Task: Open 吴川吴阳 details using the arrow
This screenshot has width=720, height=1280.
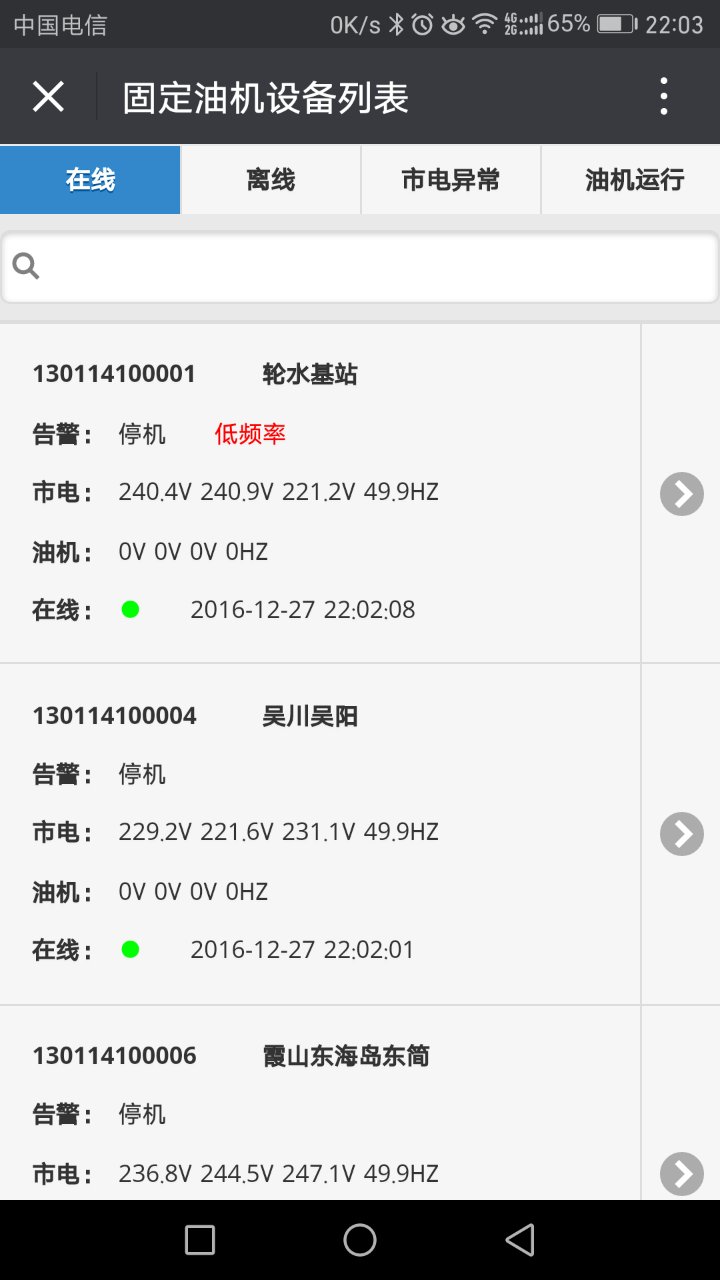Action: point(681,833)
